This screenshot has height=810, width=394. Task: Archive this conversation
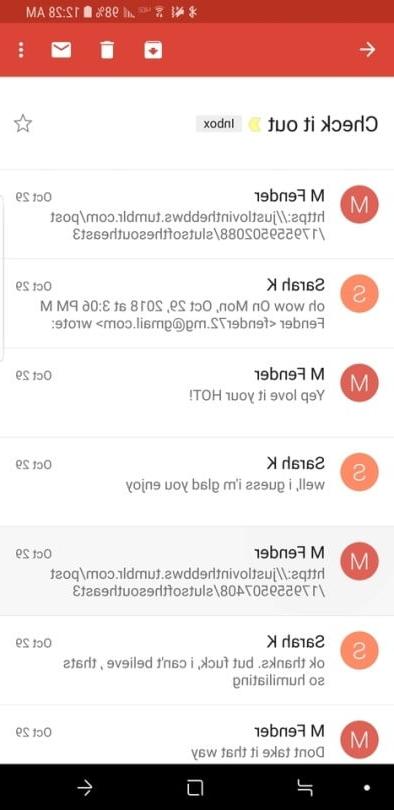click(153, 50)
